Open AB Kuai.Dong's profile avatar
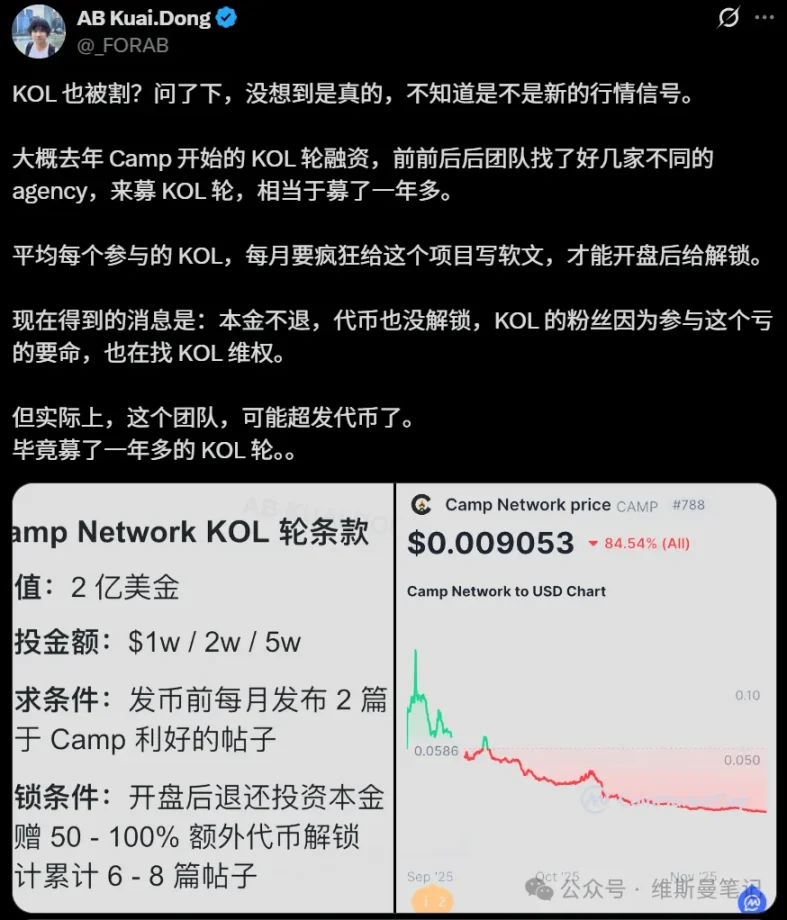Image resolution: width=787 pixels, height=920 pixels. click(38, 31)
